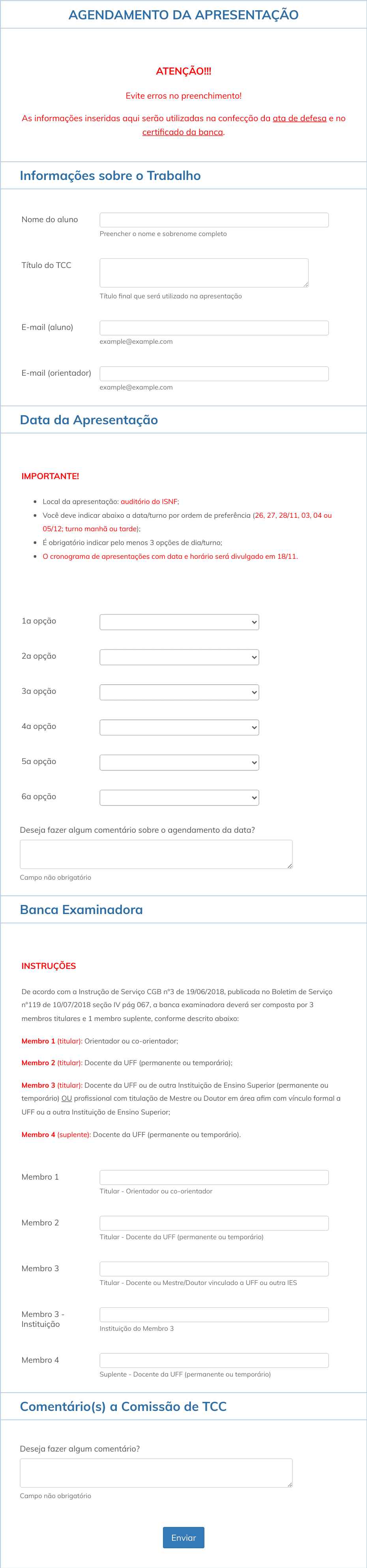Tap the scheduling comment text box
Image resolution: width=367 pixels, height=1568 pixels.
coord(156,854)
